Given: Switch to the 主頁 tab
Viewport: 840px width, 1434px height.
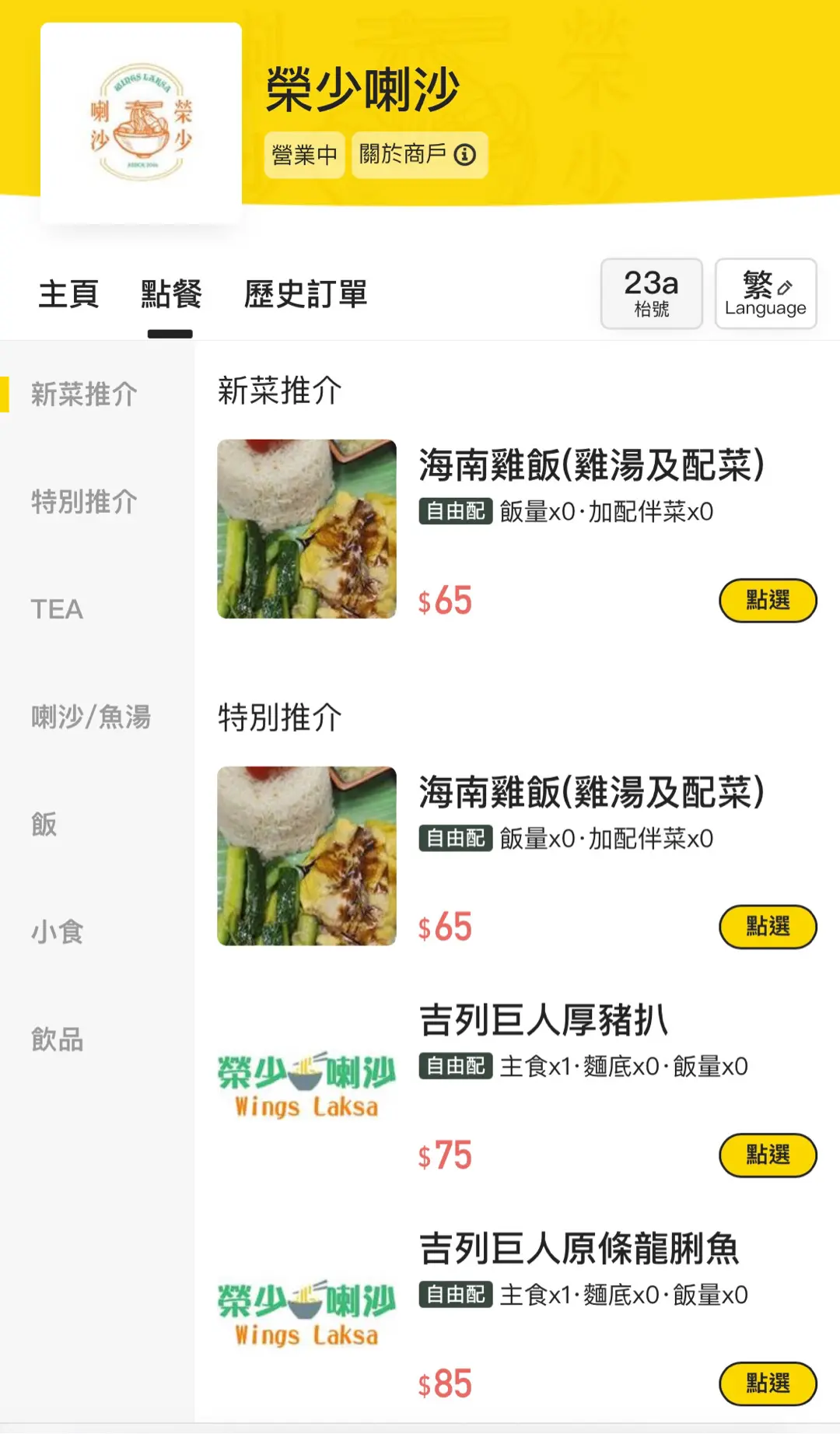Looking at the screenshot, I should (68, 295).
